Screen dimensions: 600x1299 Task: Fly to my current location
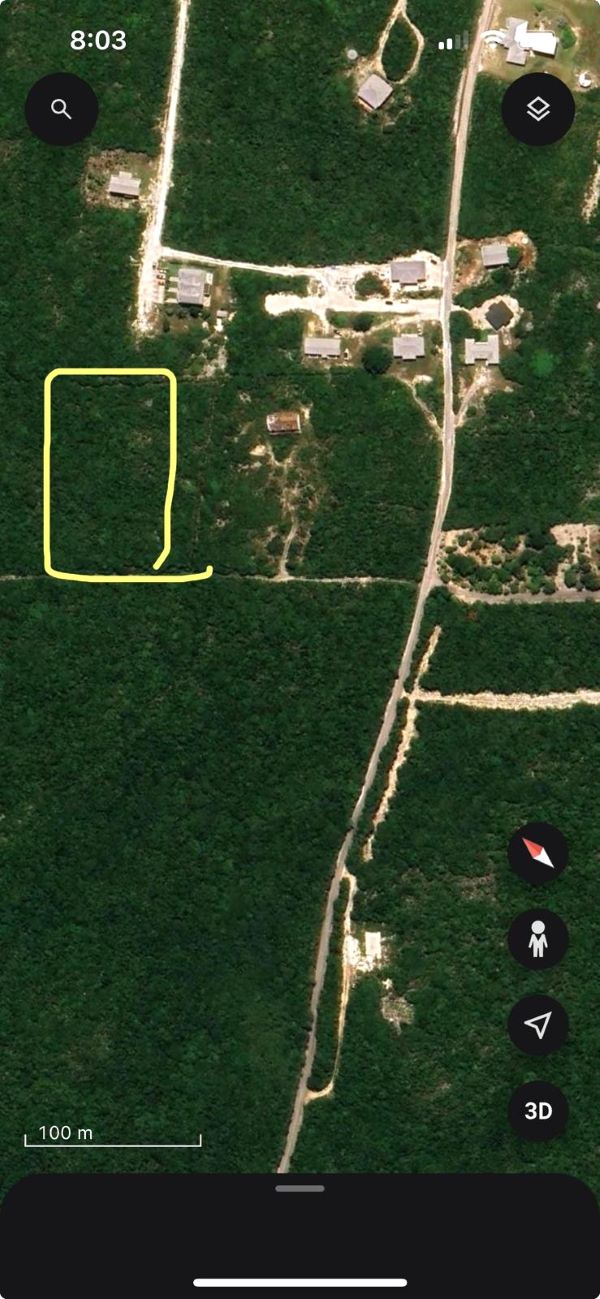pyautogui.click(x=538, y=1025)
